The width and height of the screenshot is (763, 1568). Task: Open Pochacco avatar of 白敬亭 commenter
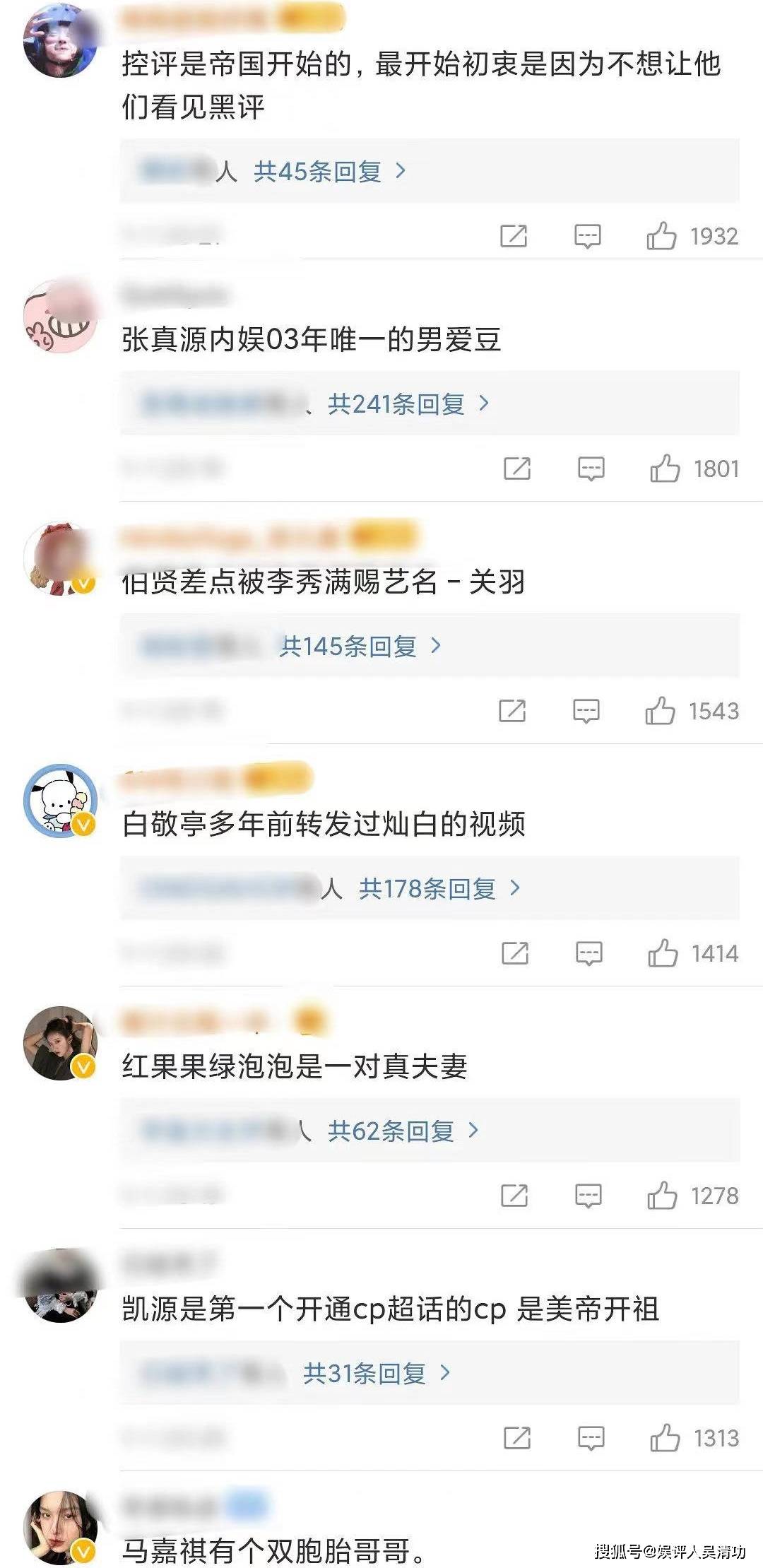coord(61,801)
